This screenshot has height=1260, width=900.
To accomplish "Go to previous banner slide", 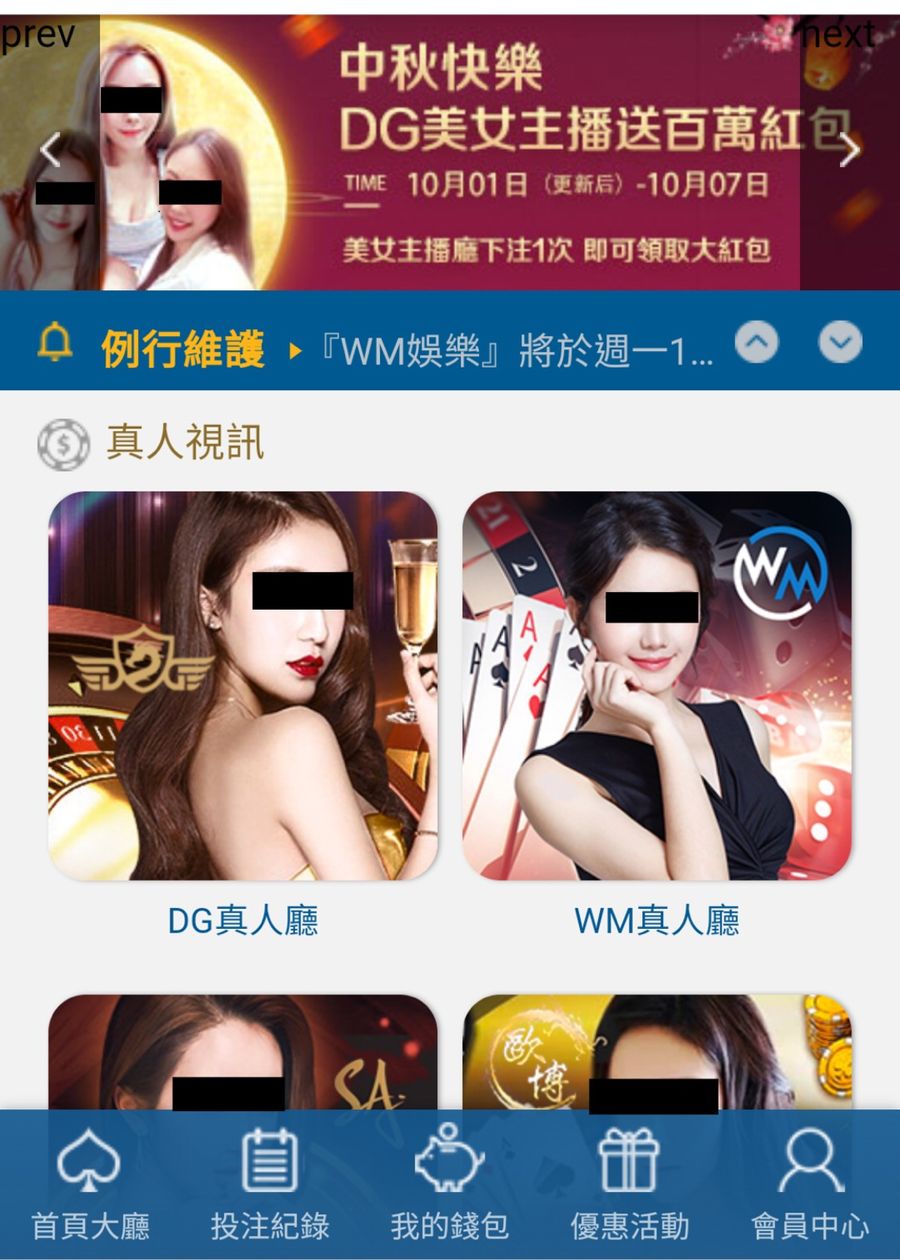I will pos(50,152).
